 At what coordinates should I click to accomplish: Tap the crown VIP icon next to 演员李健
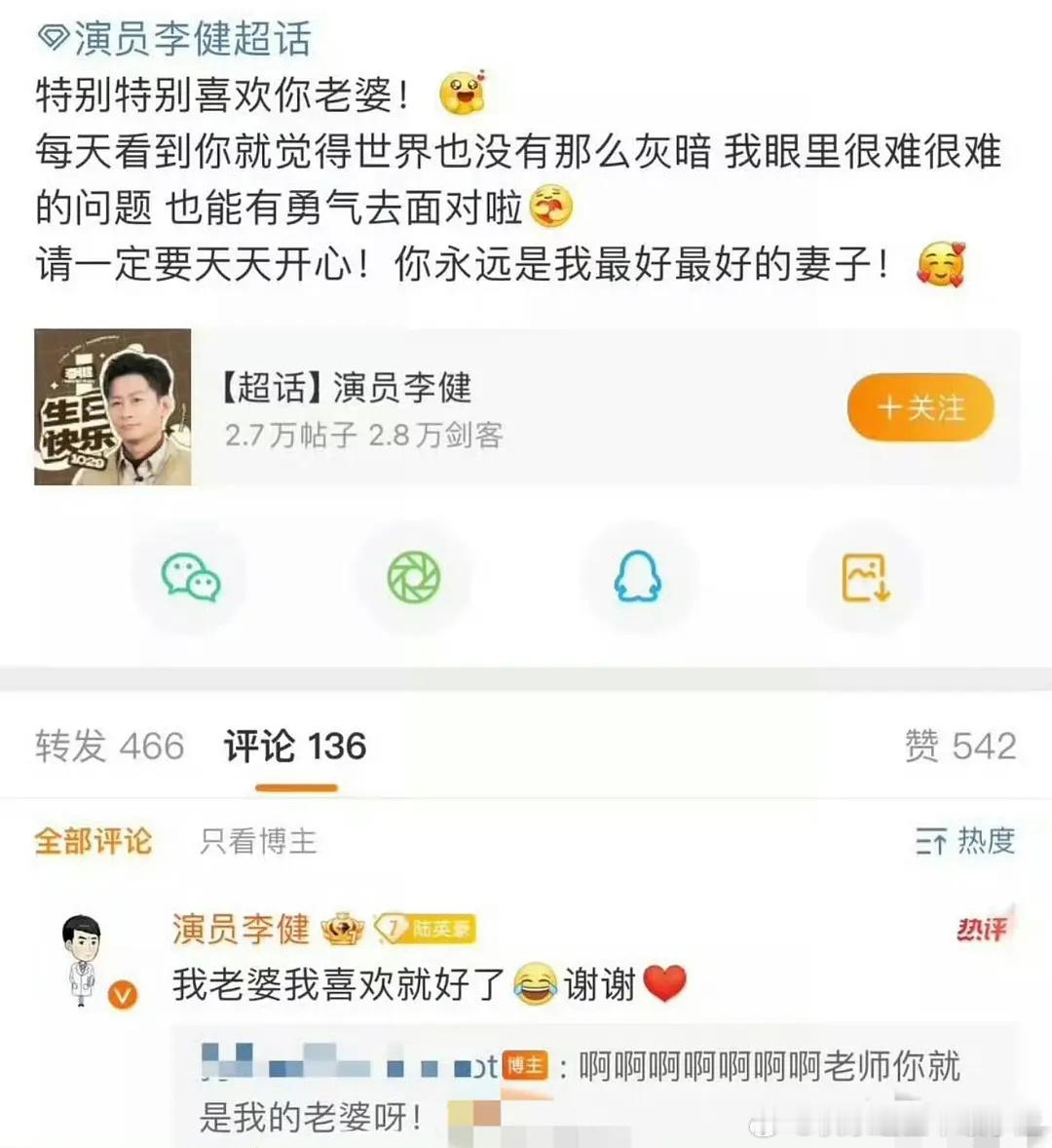tap(340, 930)
